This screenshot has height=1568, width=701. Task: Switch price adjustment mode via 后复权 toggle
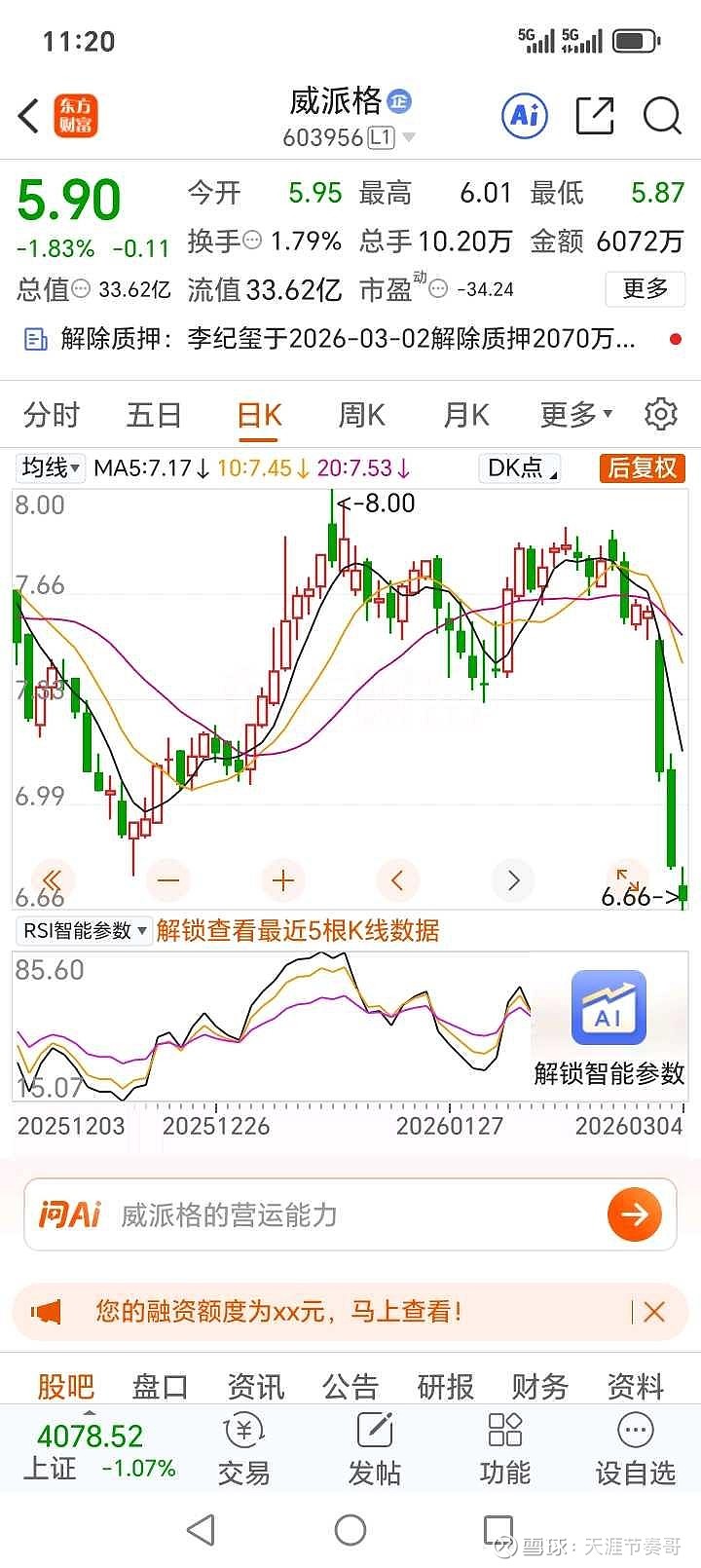[641, 468]
